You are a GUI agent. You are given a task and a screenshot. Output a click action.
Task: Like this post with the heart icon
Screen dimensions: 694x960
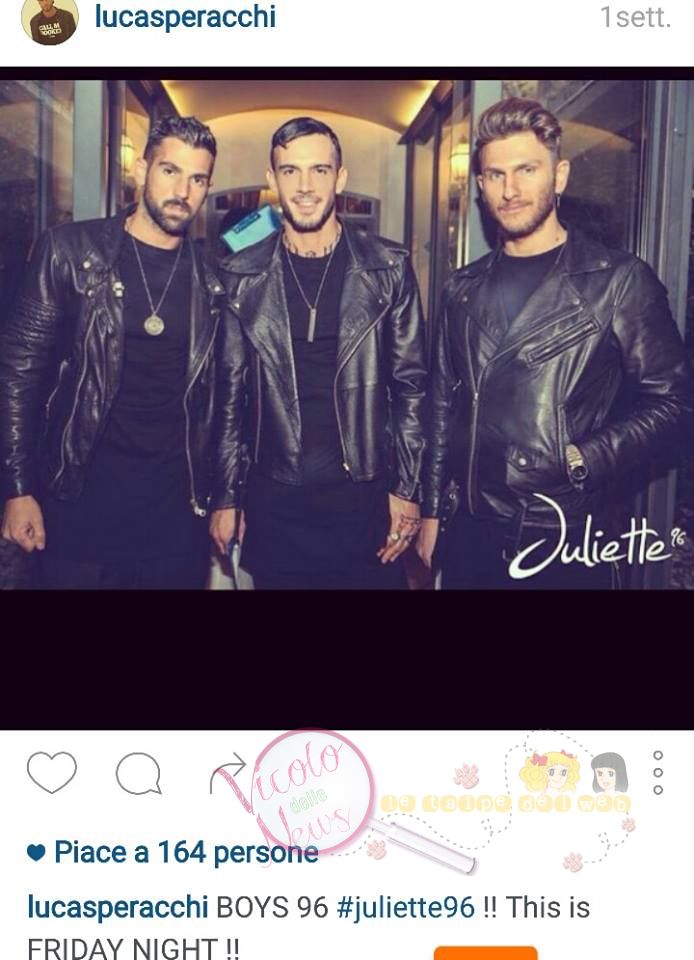coord(52,773)
